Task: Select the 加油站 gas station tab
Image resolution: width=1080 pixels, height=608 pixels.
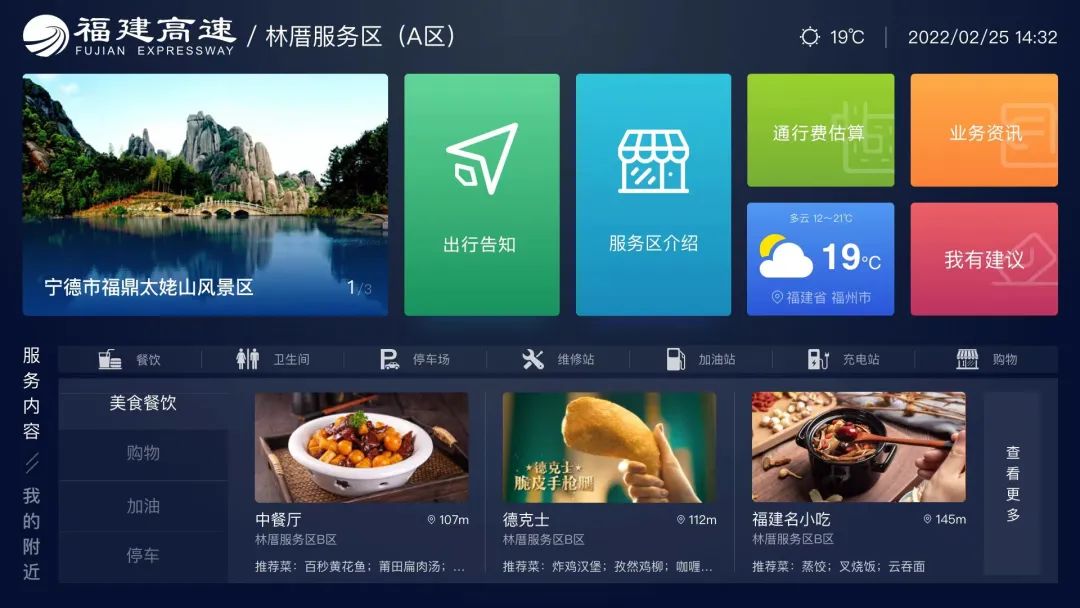Action: 701,360
